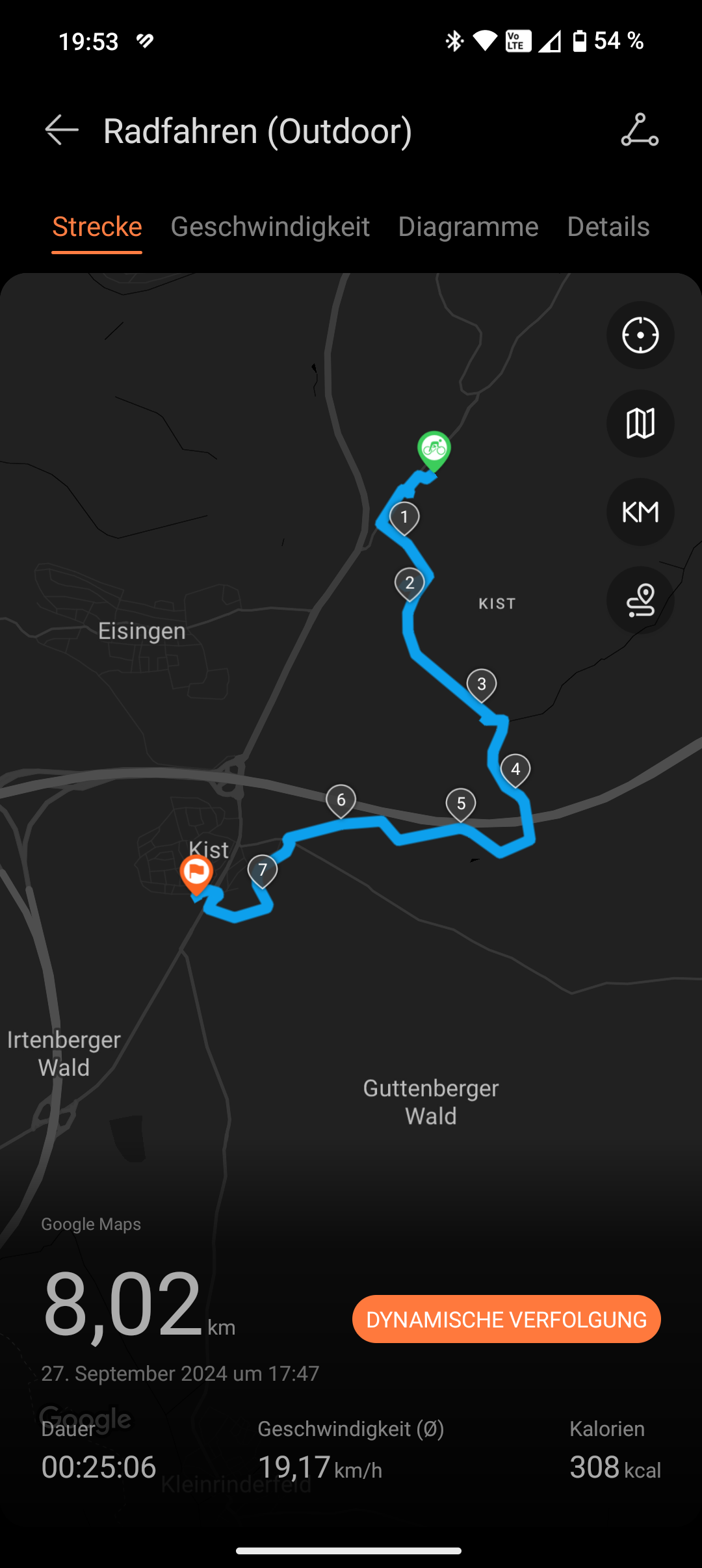Image resolution: width=702 pixels, height=1568 pixels.
Task: Tap the green start marker
Action: [434, 451]
